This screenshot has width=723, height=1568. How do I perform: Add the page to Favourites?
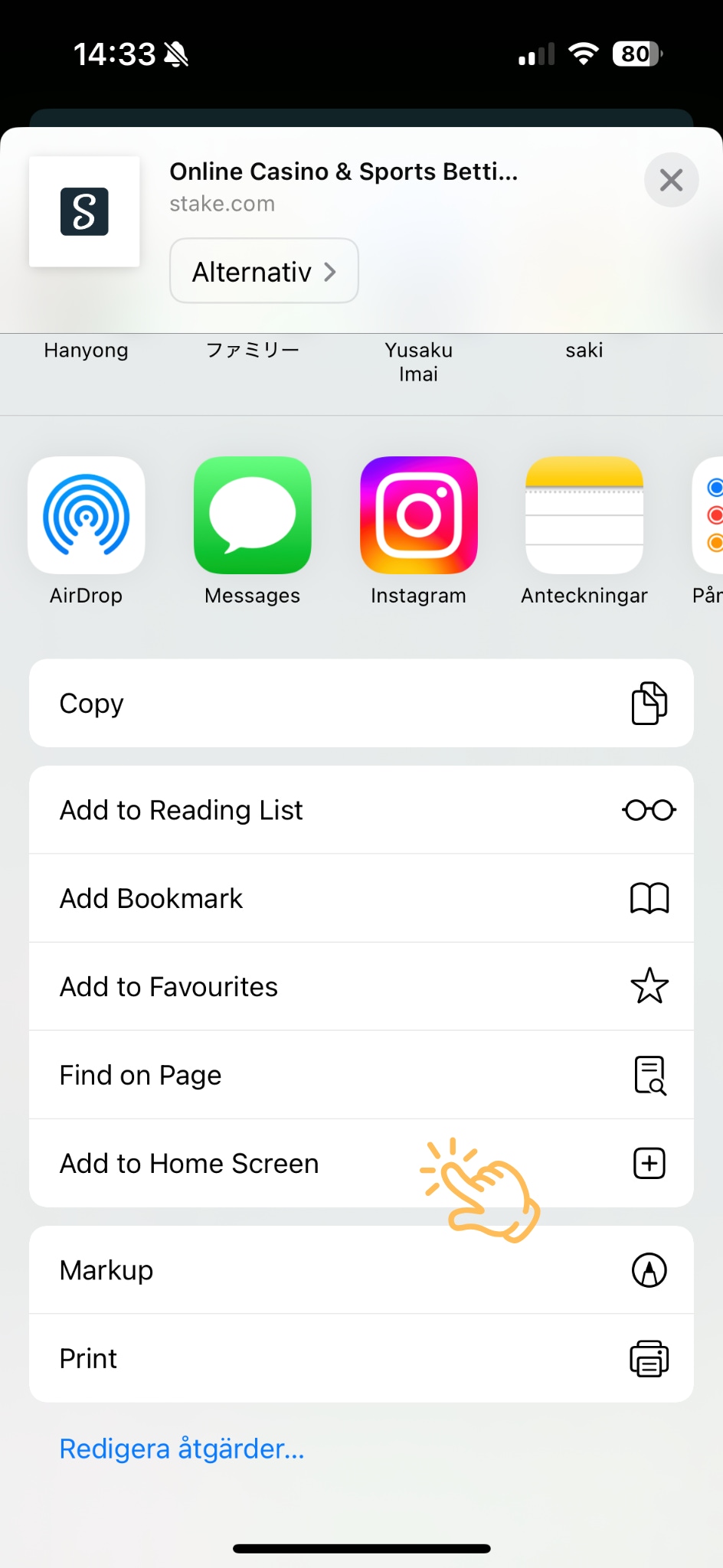coord(168,986)
